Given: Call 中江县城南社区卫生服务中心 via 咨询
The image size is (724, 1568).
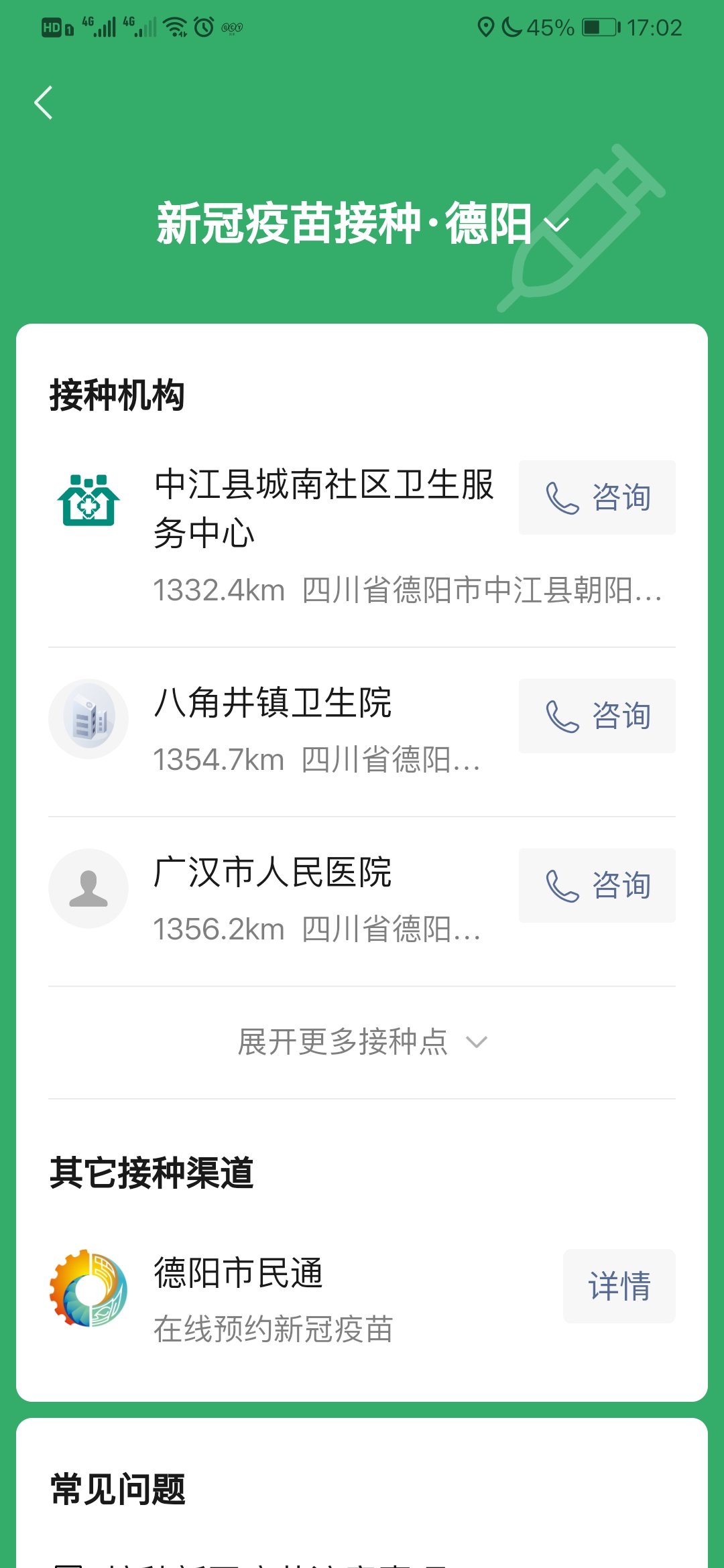Looking at the screenshot, I should (597, 497).
